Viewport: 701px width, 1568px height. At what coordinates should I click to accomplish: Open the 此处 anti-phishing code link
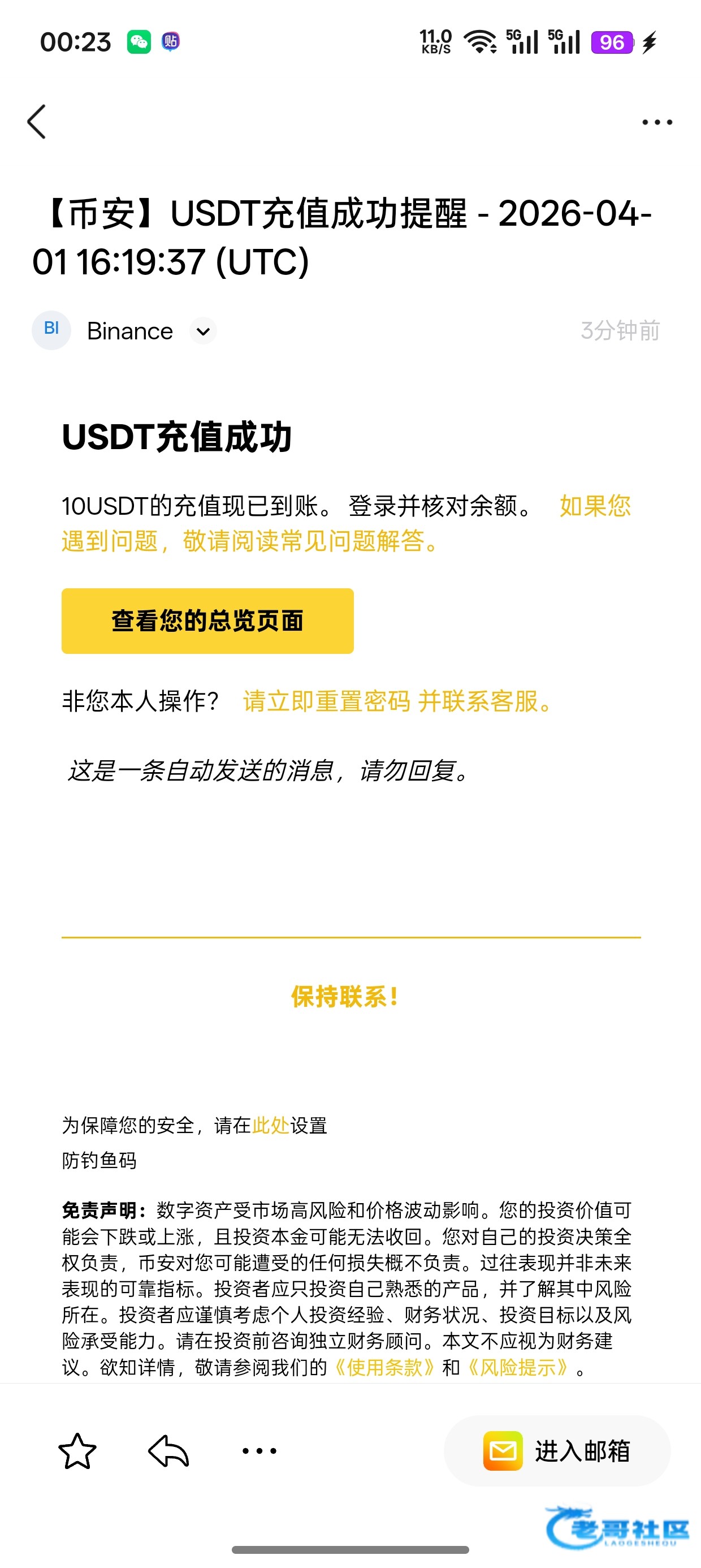tap(270, 1126)
